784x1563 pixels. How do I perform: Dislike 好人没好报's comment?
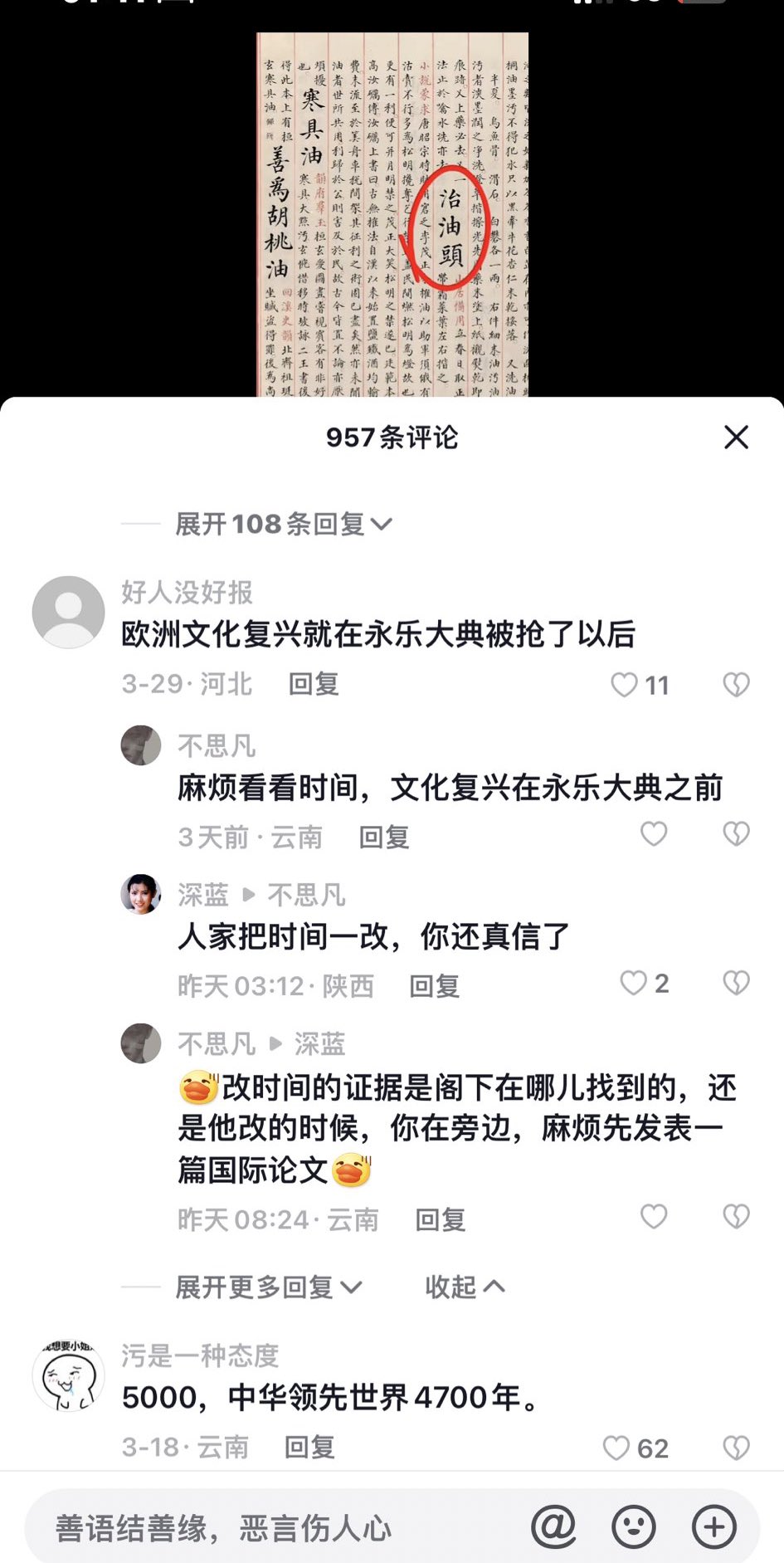coord(736,685)
